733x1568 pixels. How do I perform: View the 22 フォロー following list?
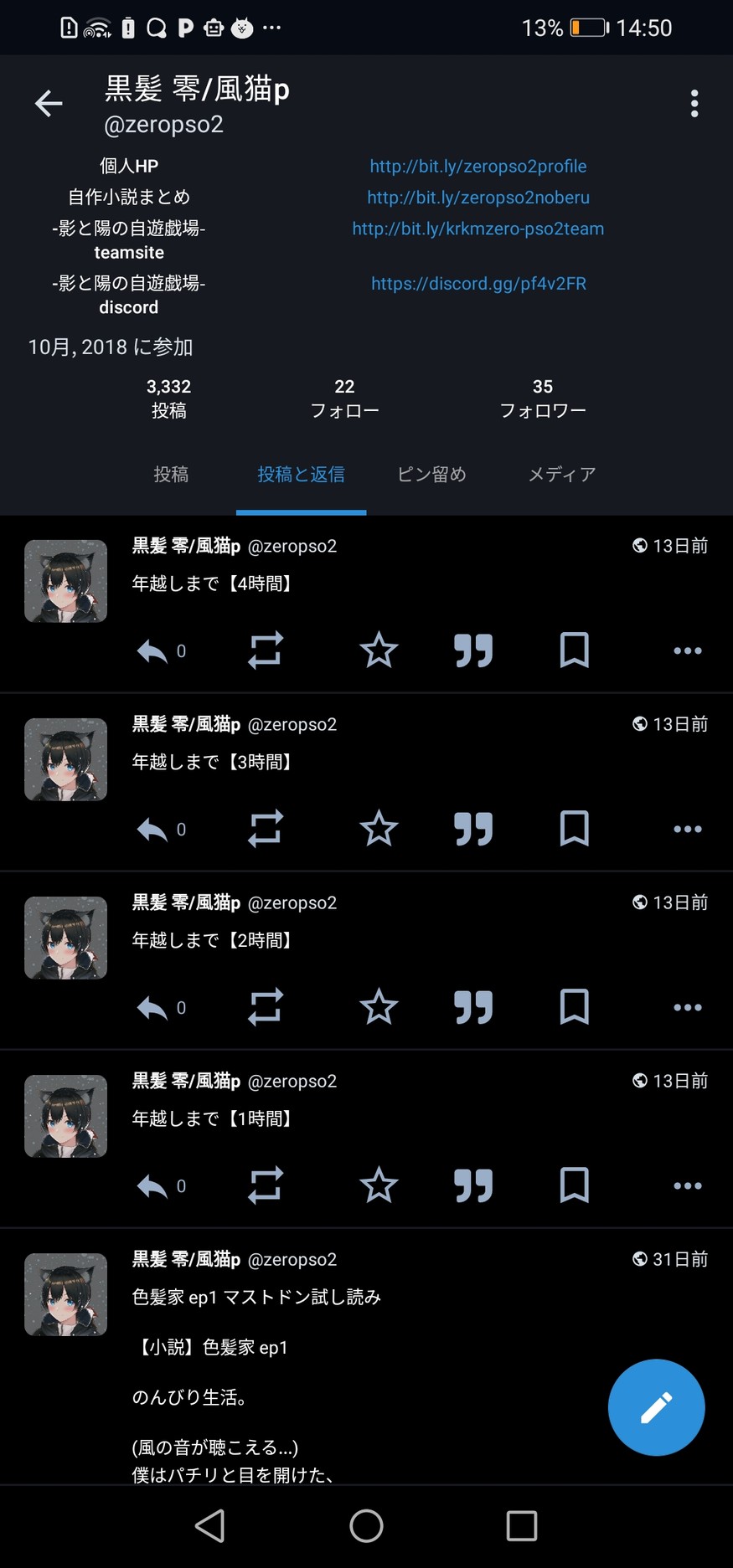344,398
